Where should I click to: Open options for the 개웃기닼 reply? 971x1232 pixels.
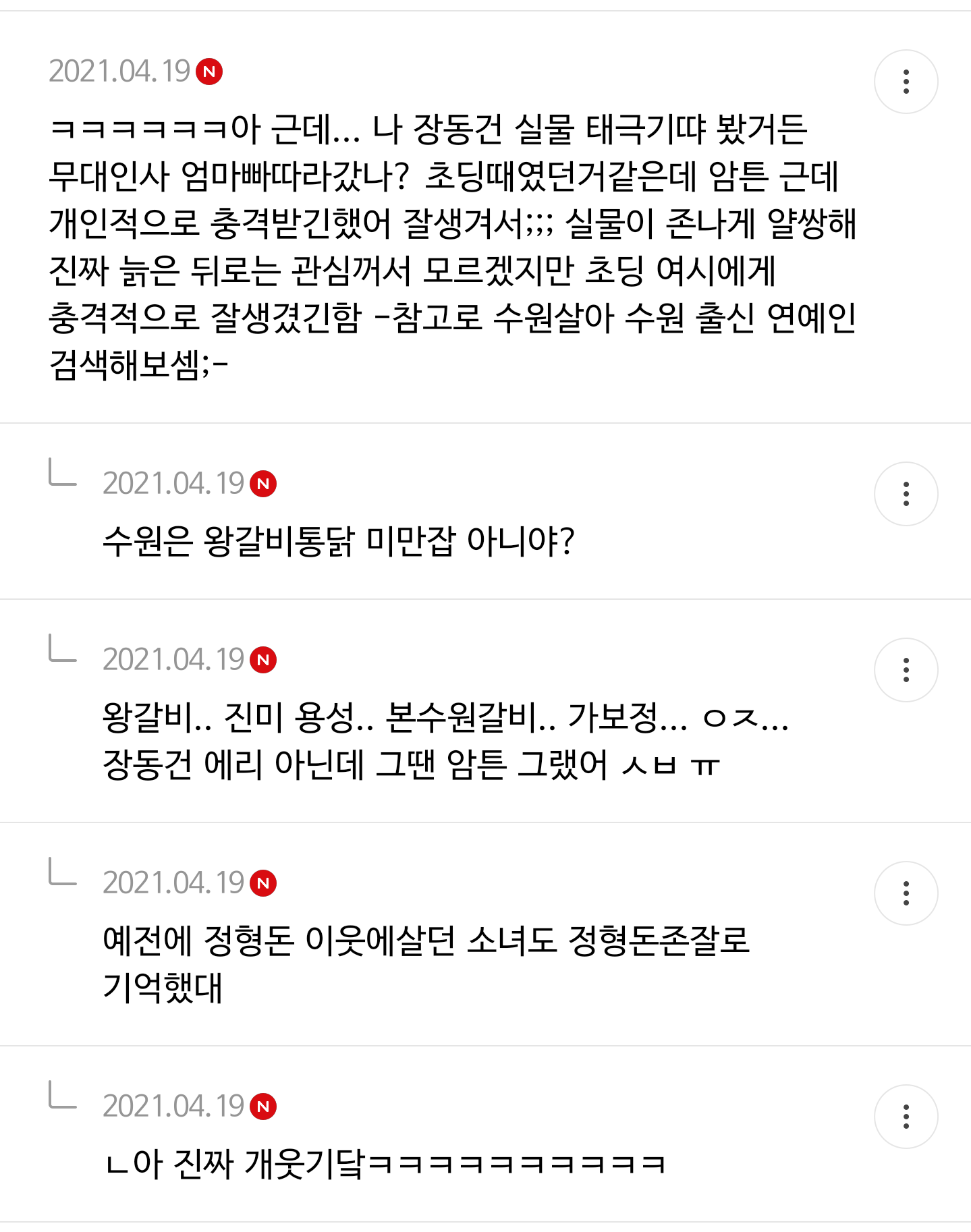click(906, 1117)
